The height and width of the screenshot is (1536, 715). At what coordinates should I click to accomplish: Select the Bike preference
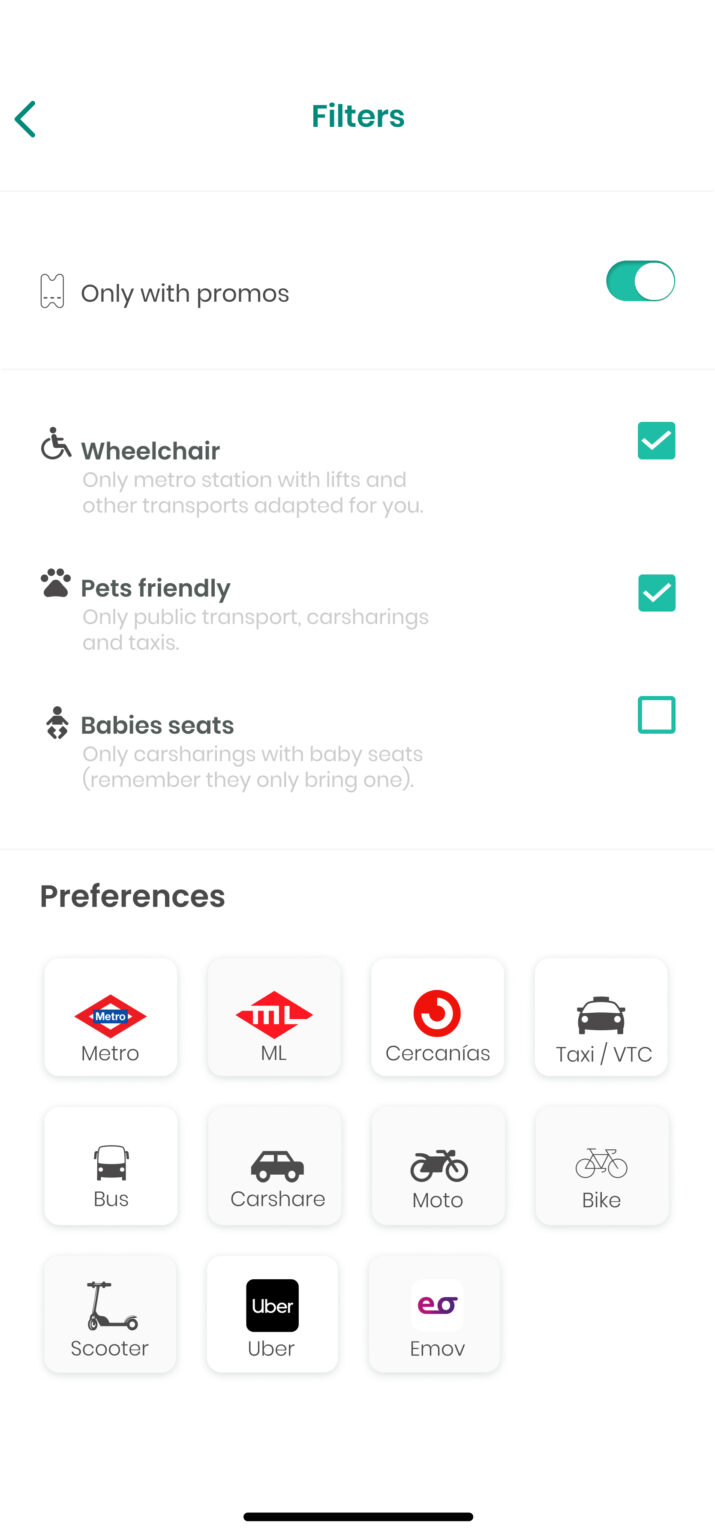(602, 1166)
